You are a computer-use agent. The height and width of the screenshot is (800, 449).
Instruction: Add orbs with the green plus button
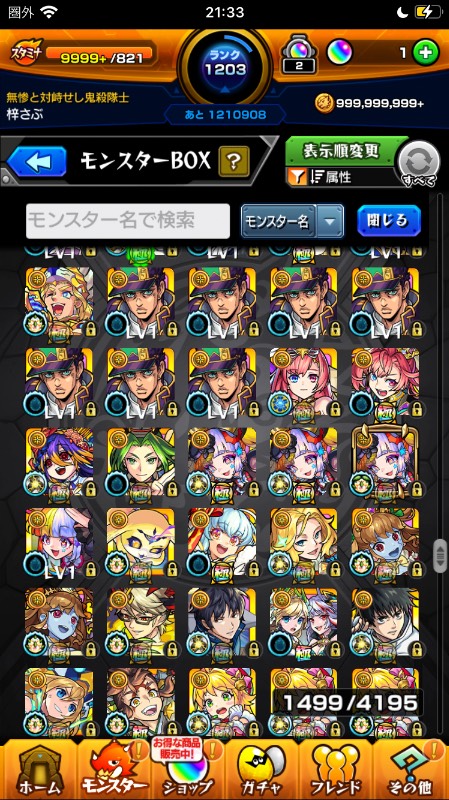[x=426, y=54]
